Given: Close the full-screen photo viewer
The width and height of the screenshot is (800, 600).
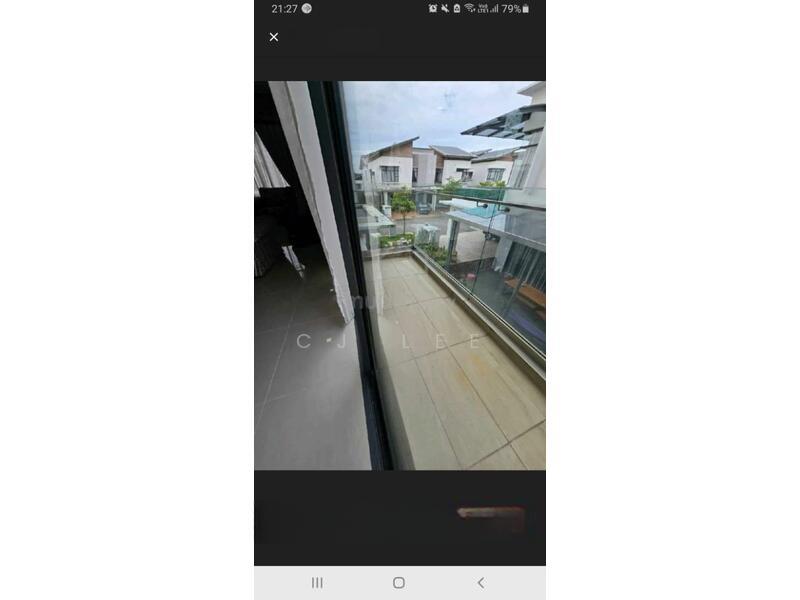Looking at the screenshot, I should tap(274, 37).
